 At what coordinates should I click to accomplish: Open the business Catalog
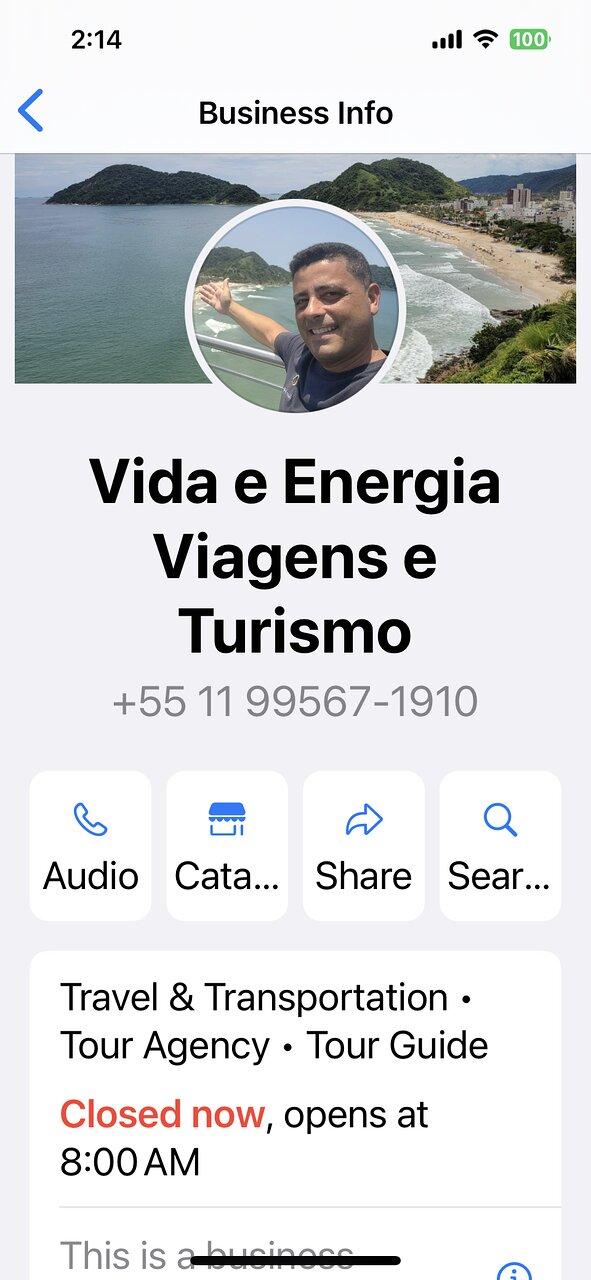227,846
